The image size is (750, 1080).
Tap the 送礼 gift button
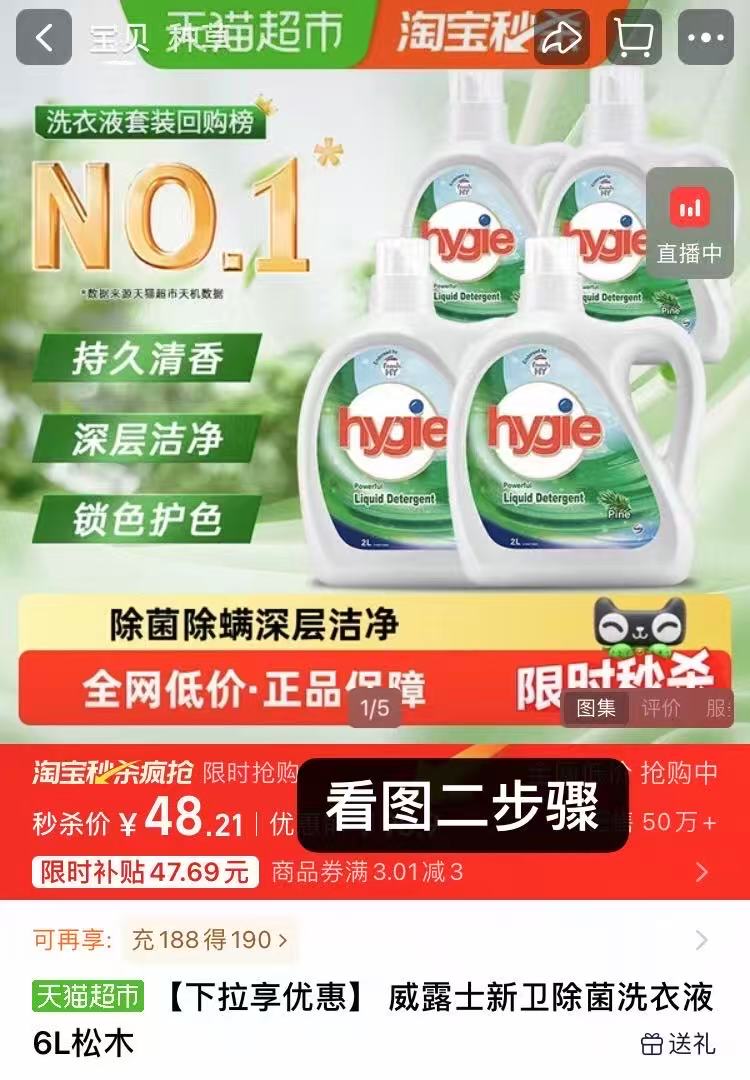[x=679, y=1044]
